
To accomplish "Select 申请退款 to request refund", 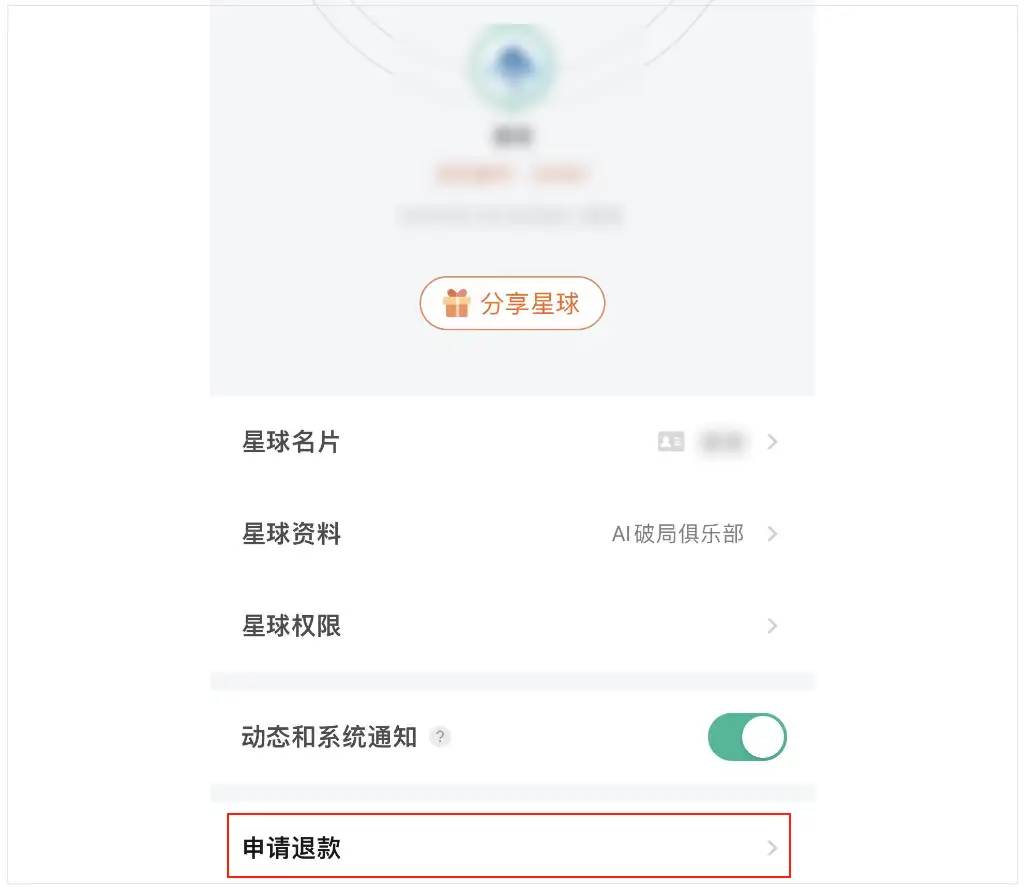I will 509,848.
